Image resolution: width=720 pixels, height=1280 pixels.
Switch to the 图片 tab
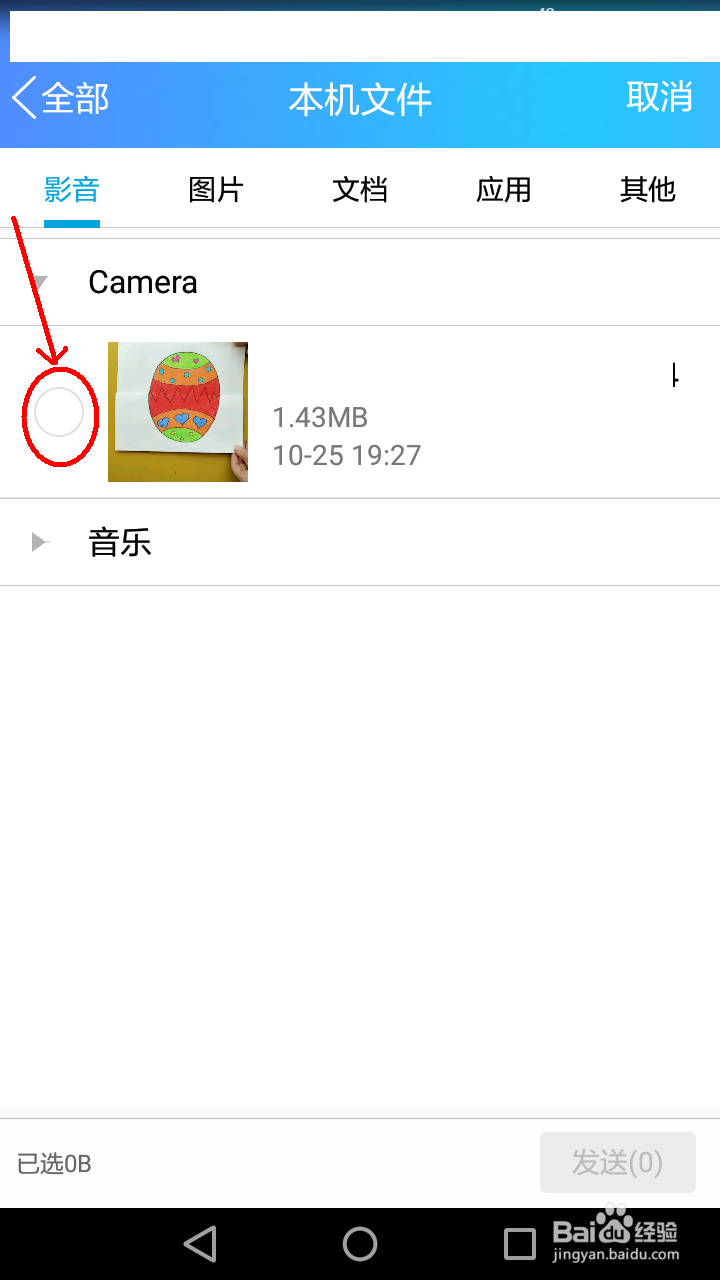pyautogui.click(x=216, y=190)
